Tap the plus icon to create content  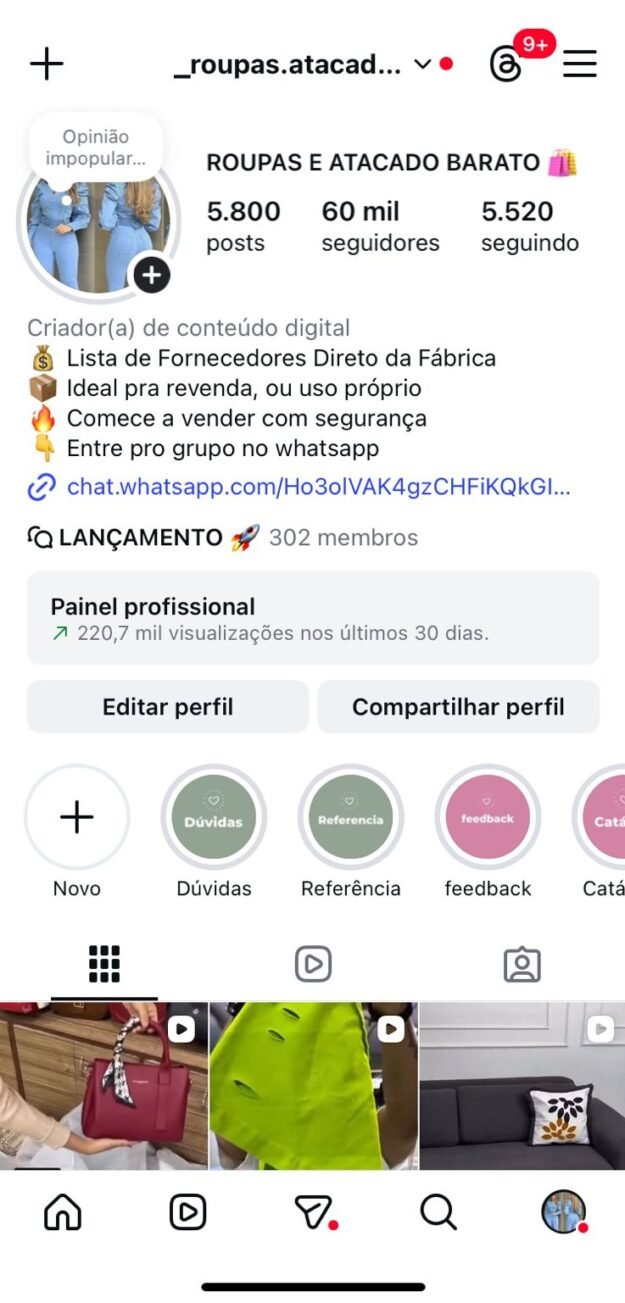(x=47, y=64)
